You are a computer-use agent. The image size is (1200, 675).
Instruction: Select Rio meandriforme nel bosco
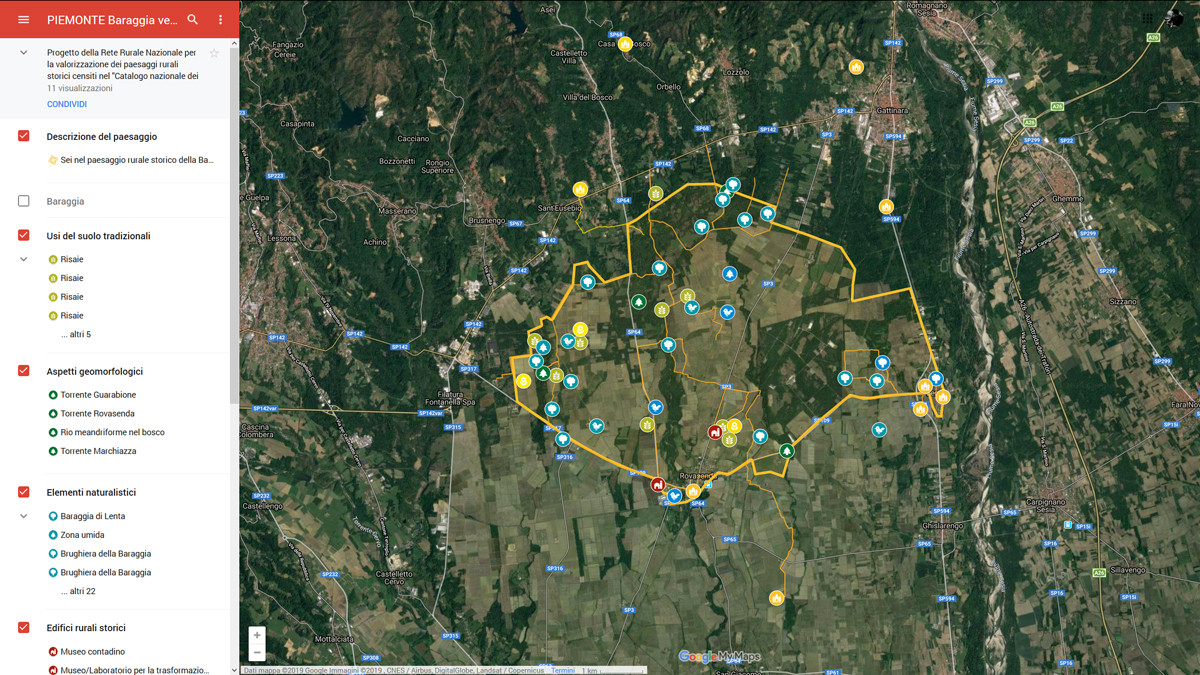coord(112,432)
